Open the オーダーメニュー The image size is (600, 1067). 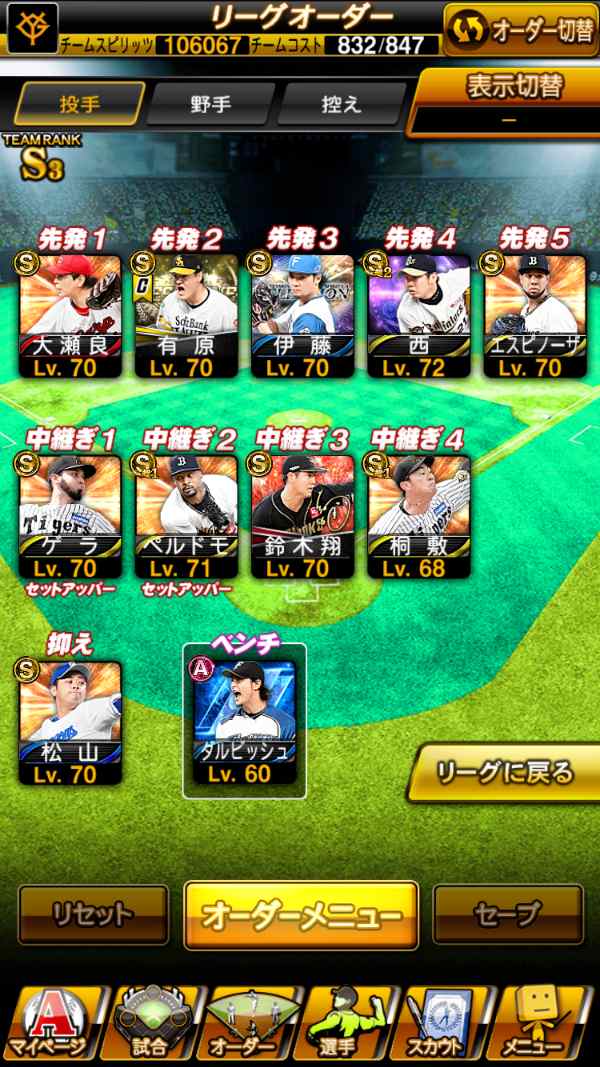click(x=301, y=915)
